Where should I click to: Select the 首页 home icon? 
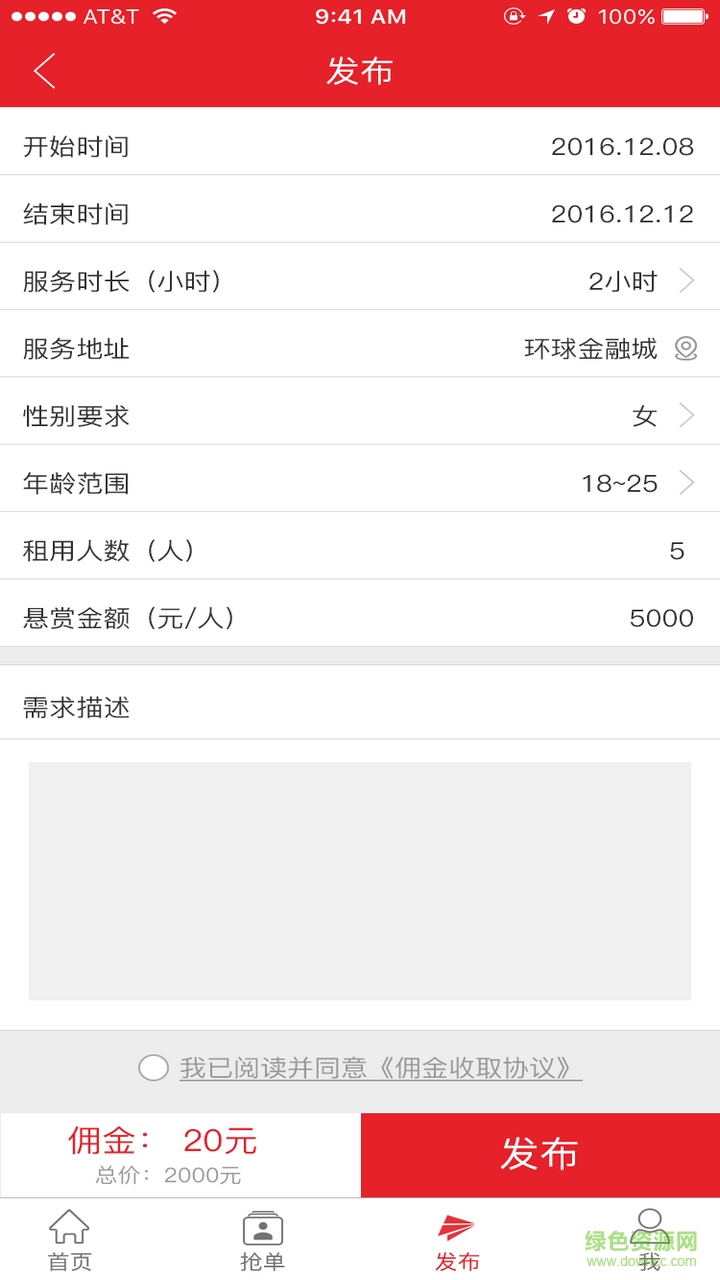click(x=67, y=1227)
